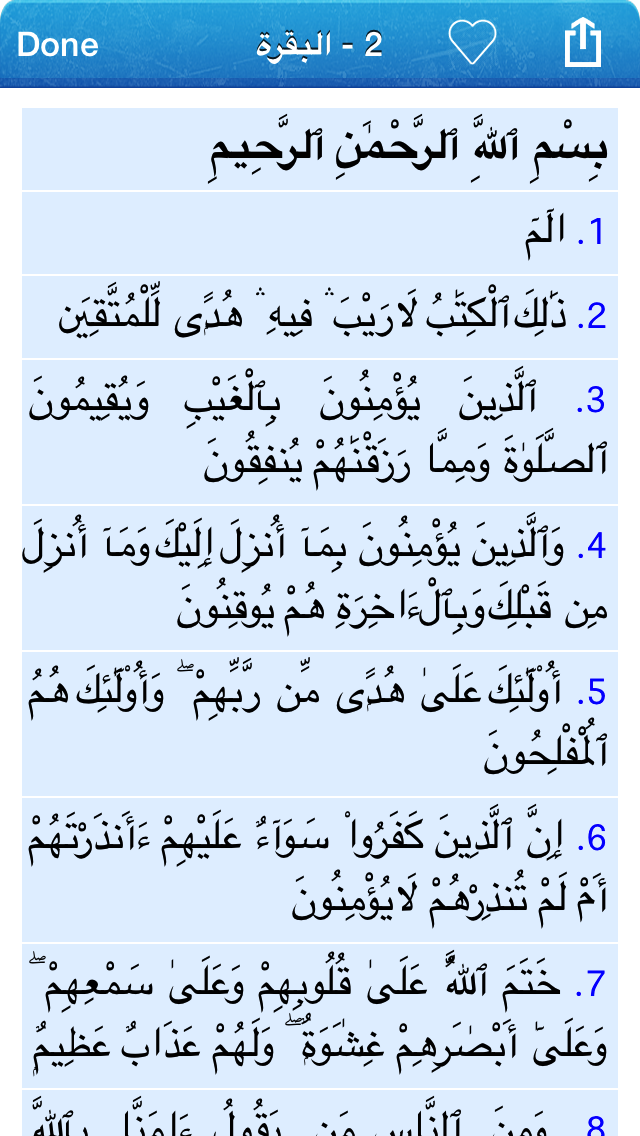Tap Done to close the surah view
Image resolution: width=640 pixels, height=1136 pixels.
(57, 44)
